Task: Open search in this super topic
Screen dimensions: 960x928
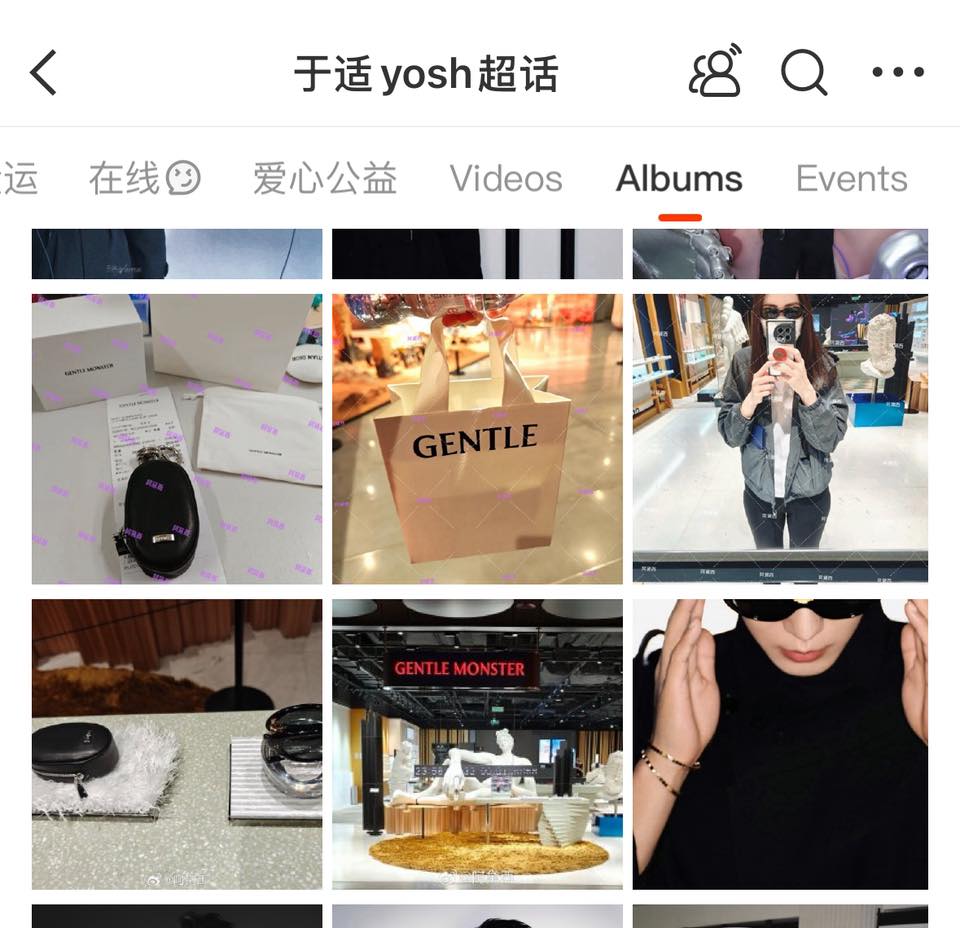Action: (x=804, y=72)
